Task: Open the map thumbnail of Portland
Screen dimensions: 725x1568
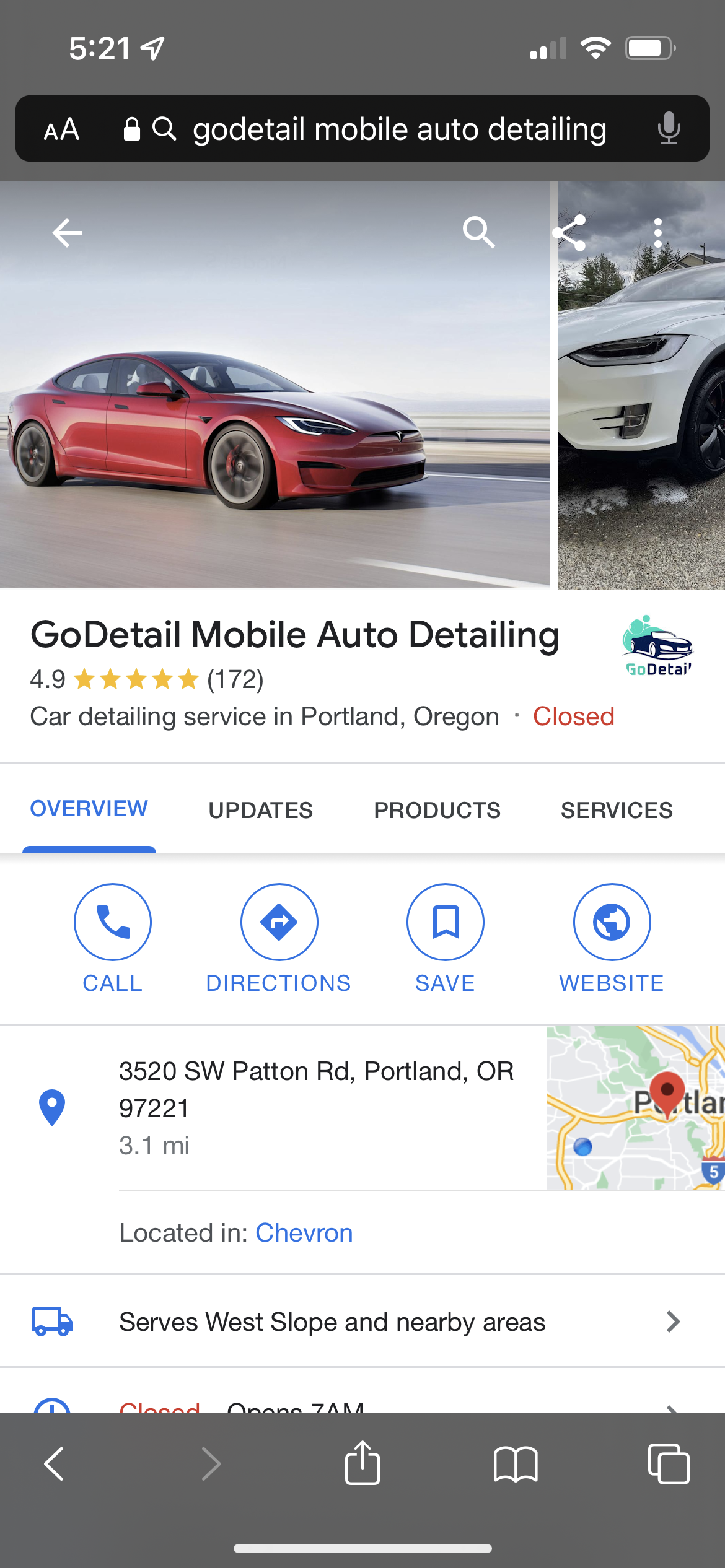Action: point(635,1107)
